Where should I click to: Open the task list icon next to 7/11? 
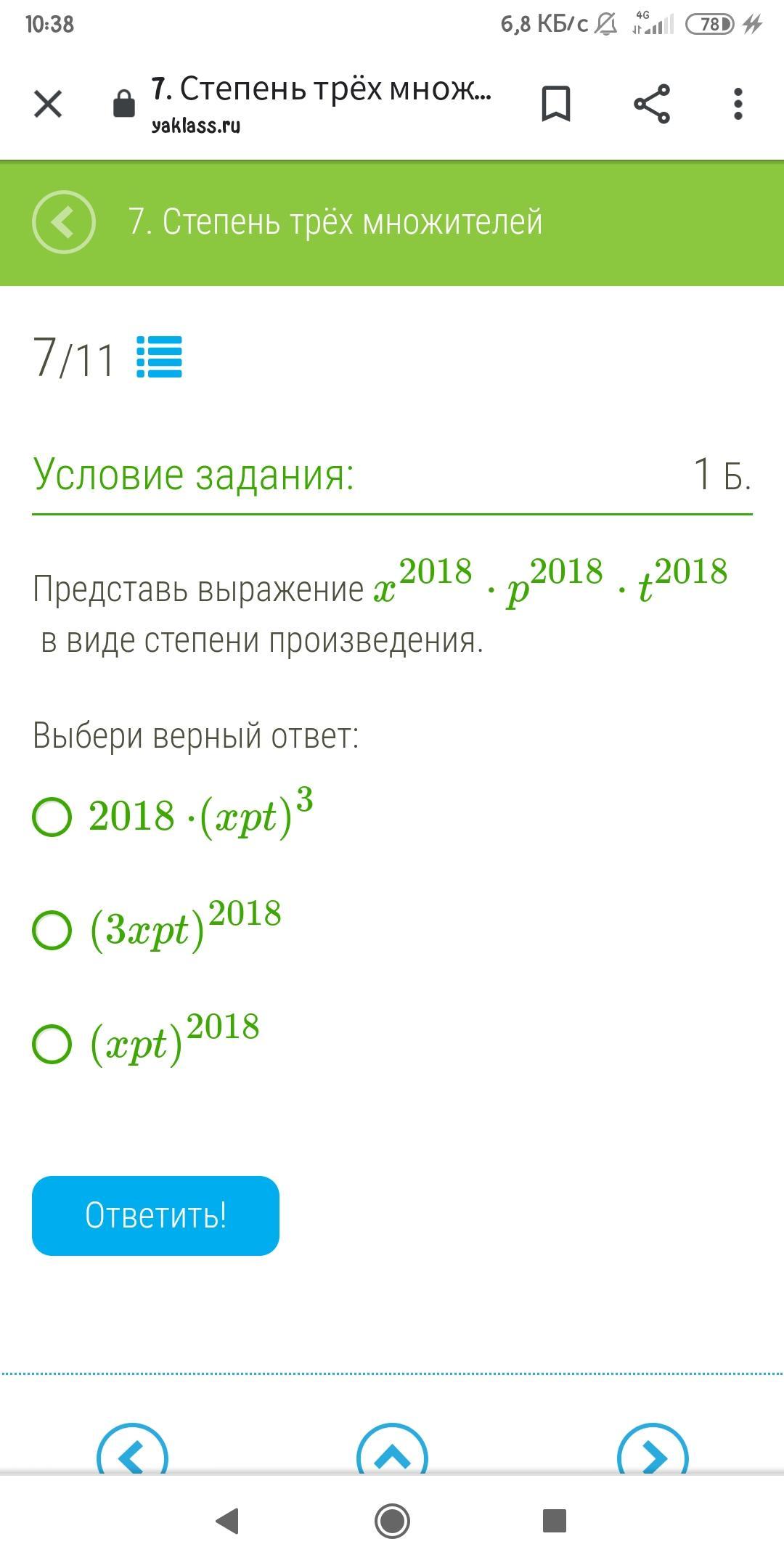coord(159,357)
